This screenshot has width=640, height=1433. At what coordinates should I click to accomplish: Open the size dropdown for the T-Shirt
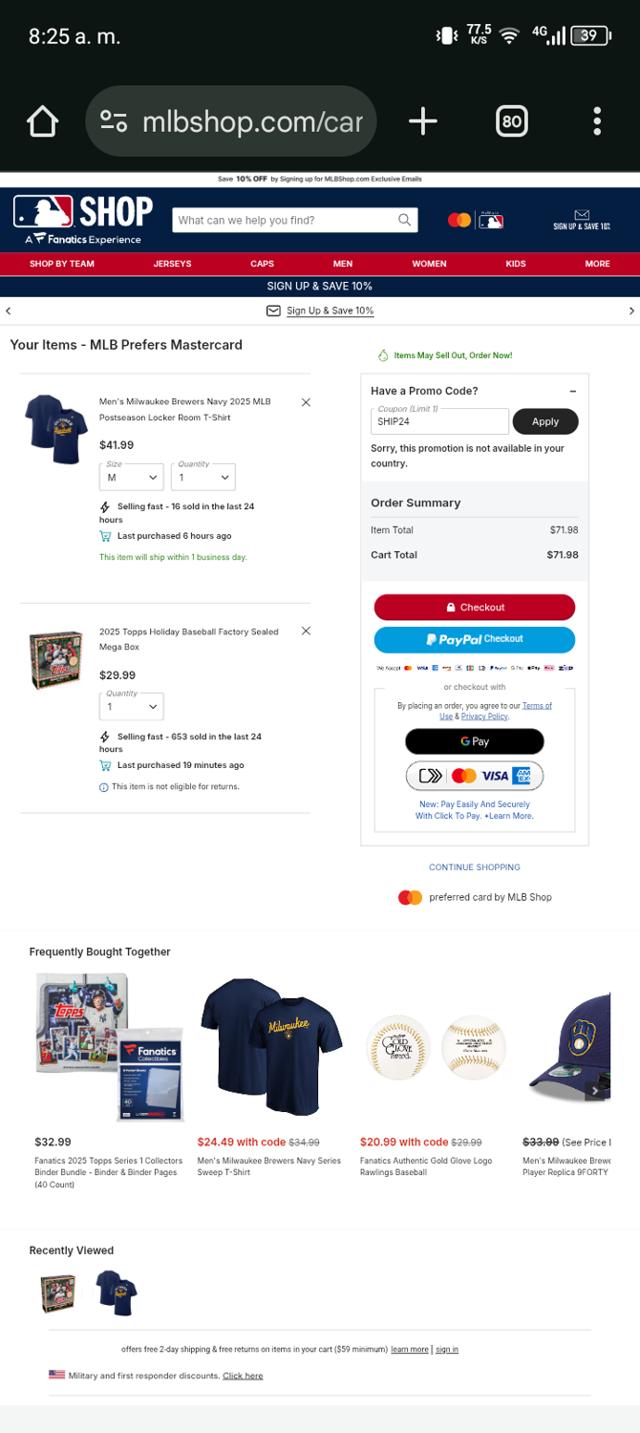click(132, 477)
